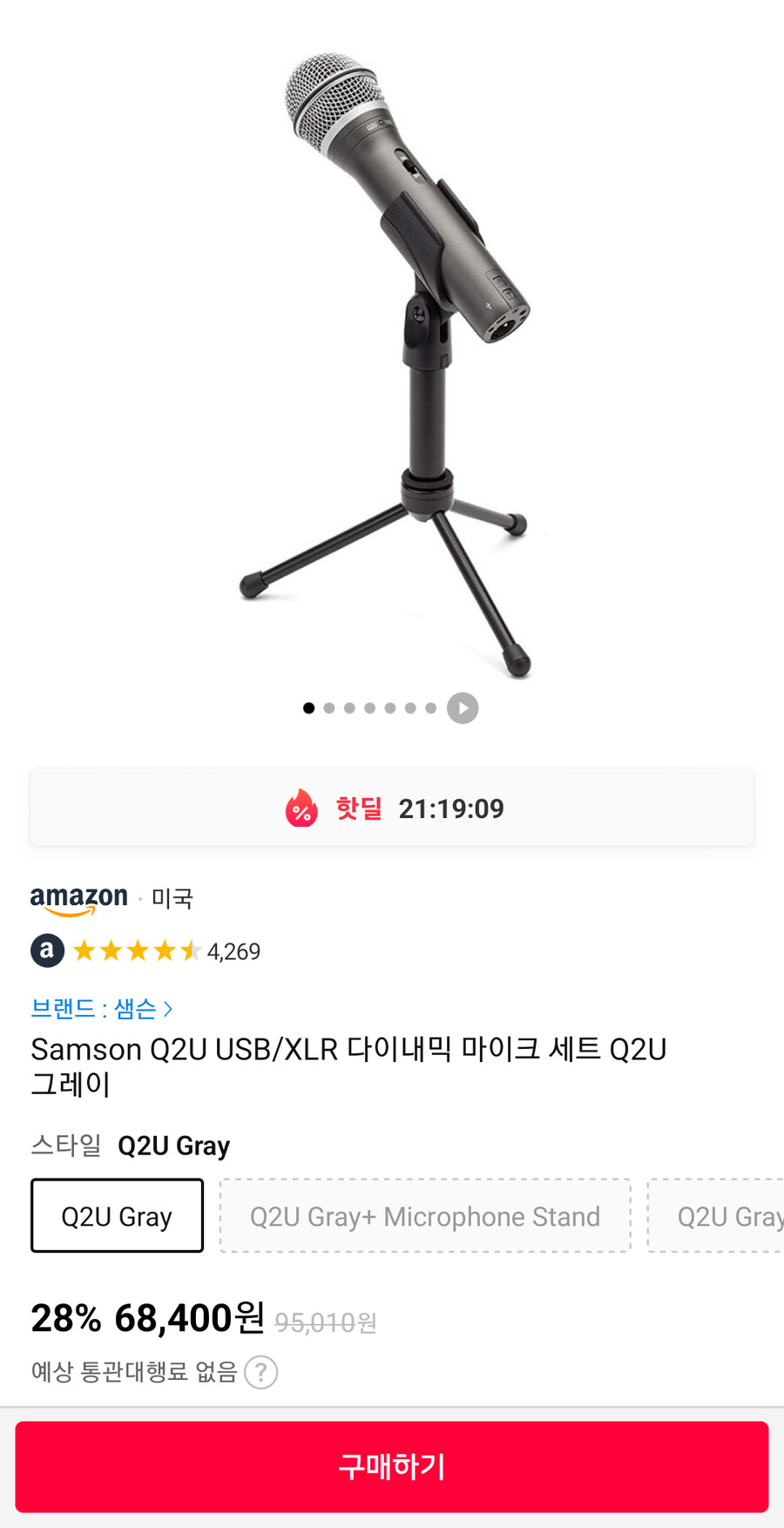
Task: Tap the fourth carousel dot
Action: [368, 708]
